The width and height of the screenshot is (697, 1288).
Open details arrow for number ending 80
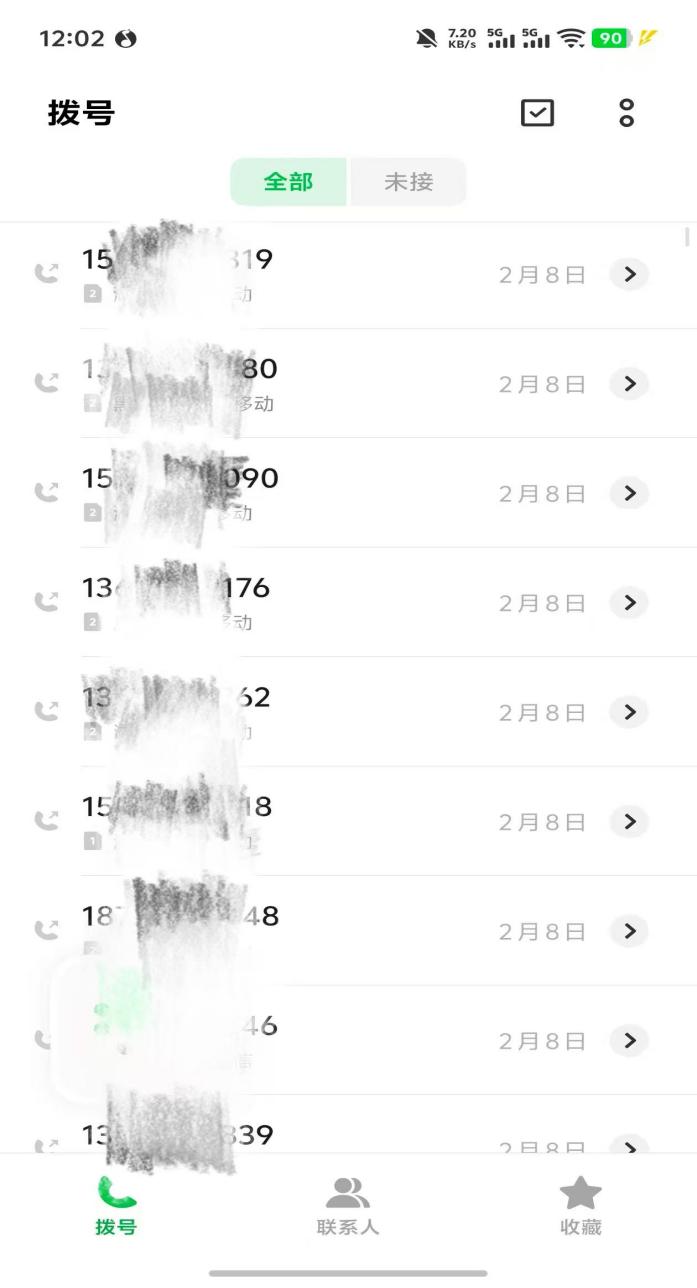(629, 384)
